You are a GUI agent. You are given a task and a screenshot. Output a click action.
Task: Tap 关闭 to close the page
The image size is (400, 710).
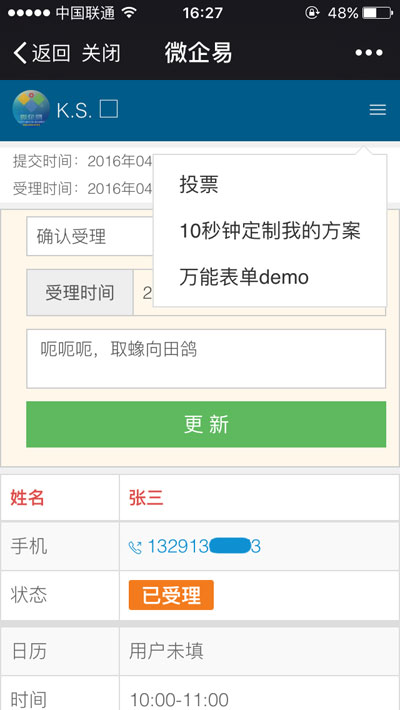pos(101,53)
